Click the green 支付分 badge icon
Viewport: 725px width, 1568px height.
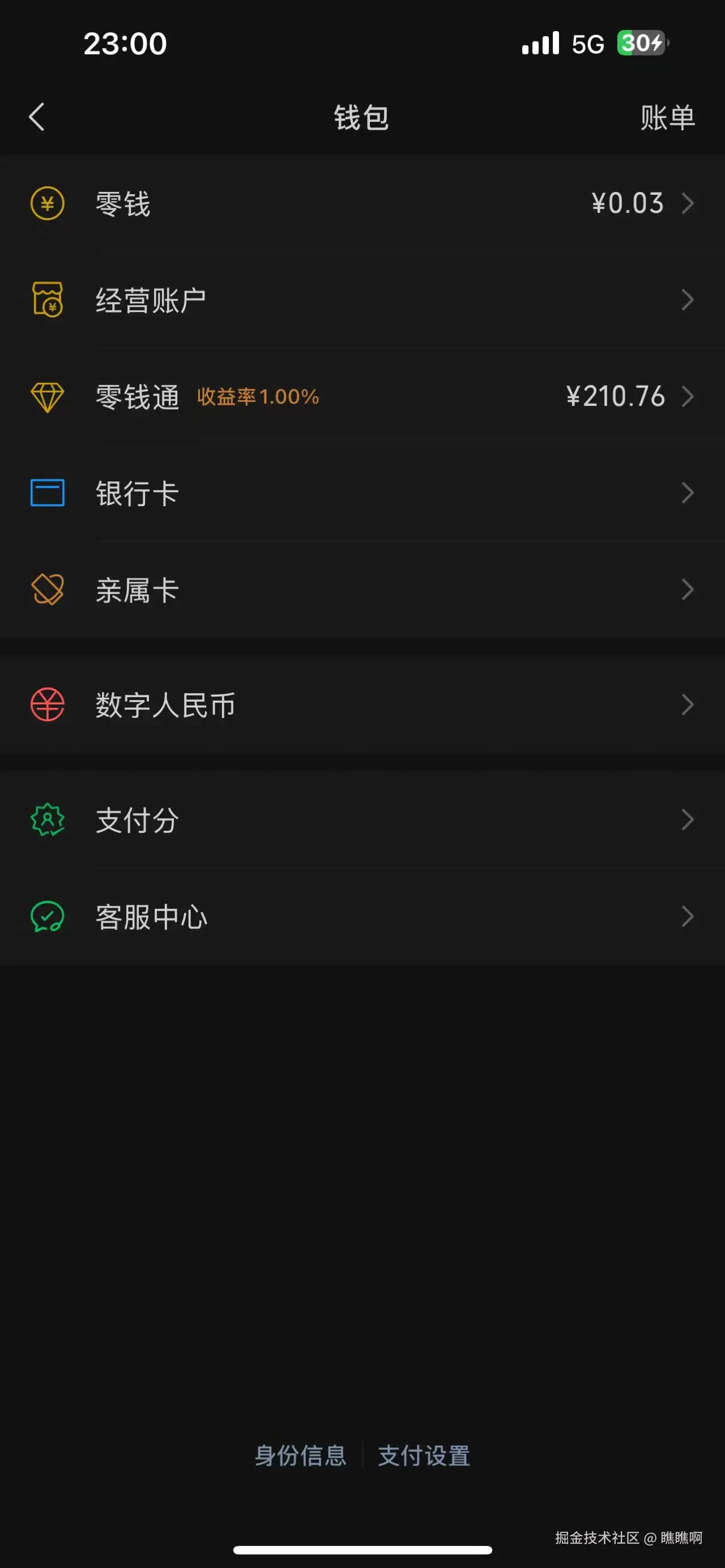point(47,820)
